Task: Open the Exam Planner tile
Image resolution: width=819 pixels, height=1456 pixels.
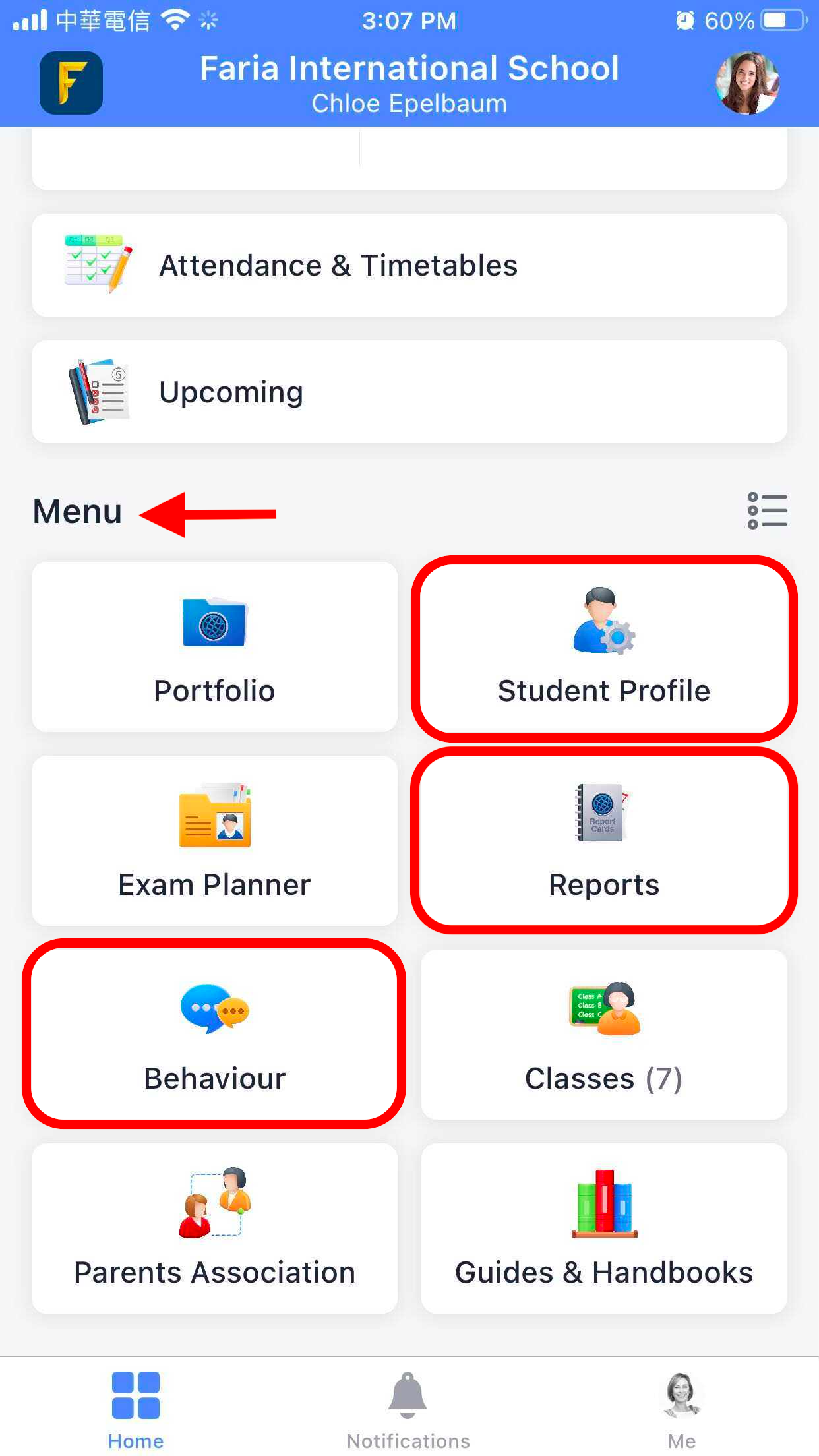Action: pyautogui.click(x=214, y=841)
